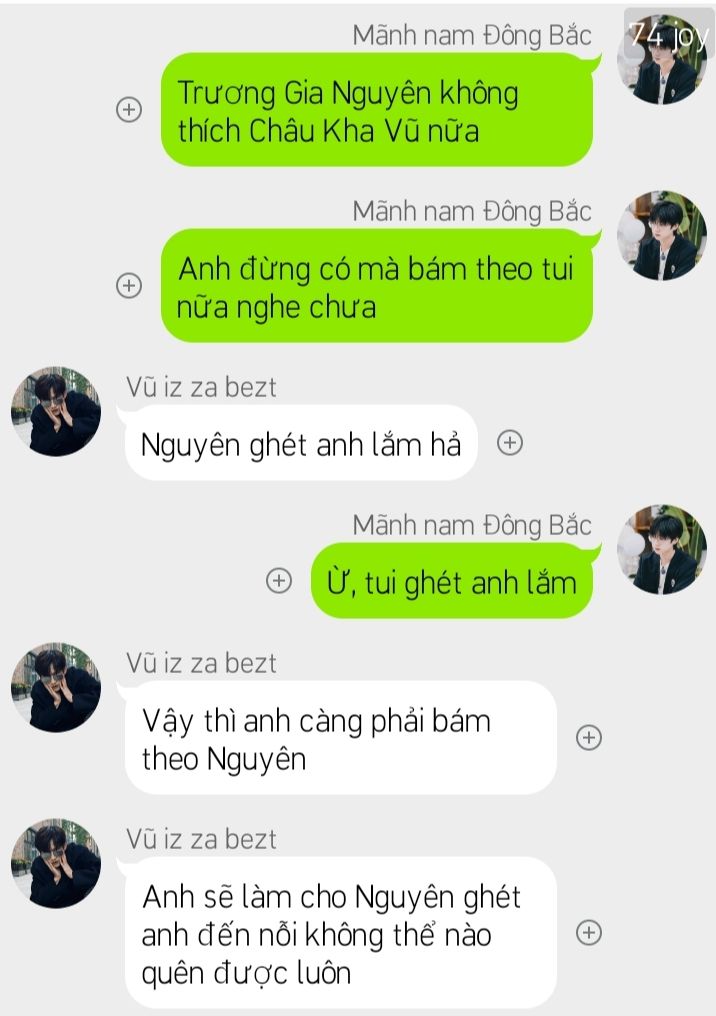Tap plus icon beside "Ừ, tui ghét anh lắm"

click(279, 580)
